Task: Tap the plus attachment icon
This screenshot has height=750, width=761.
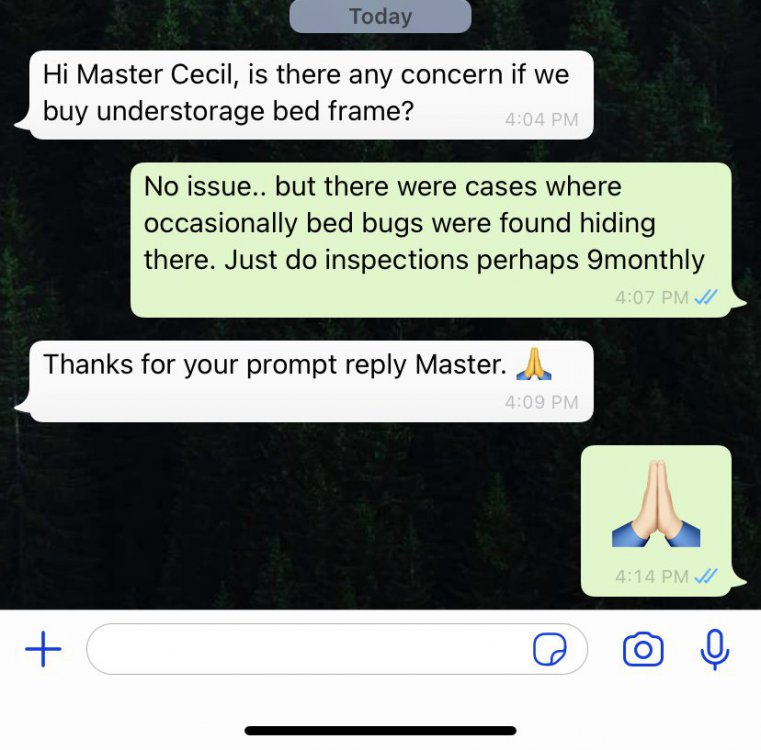Action: (43, 650)
